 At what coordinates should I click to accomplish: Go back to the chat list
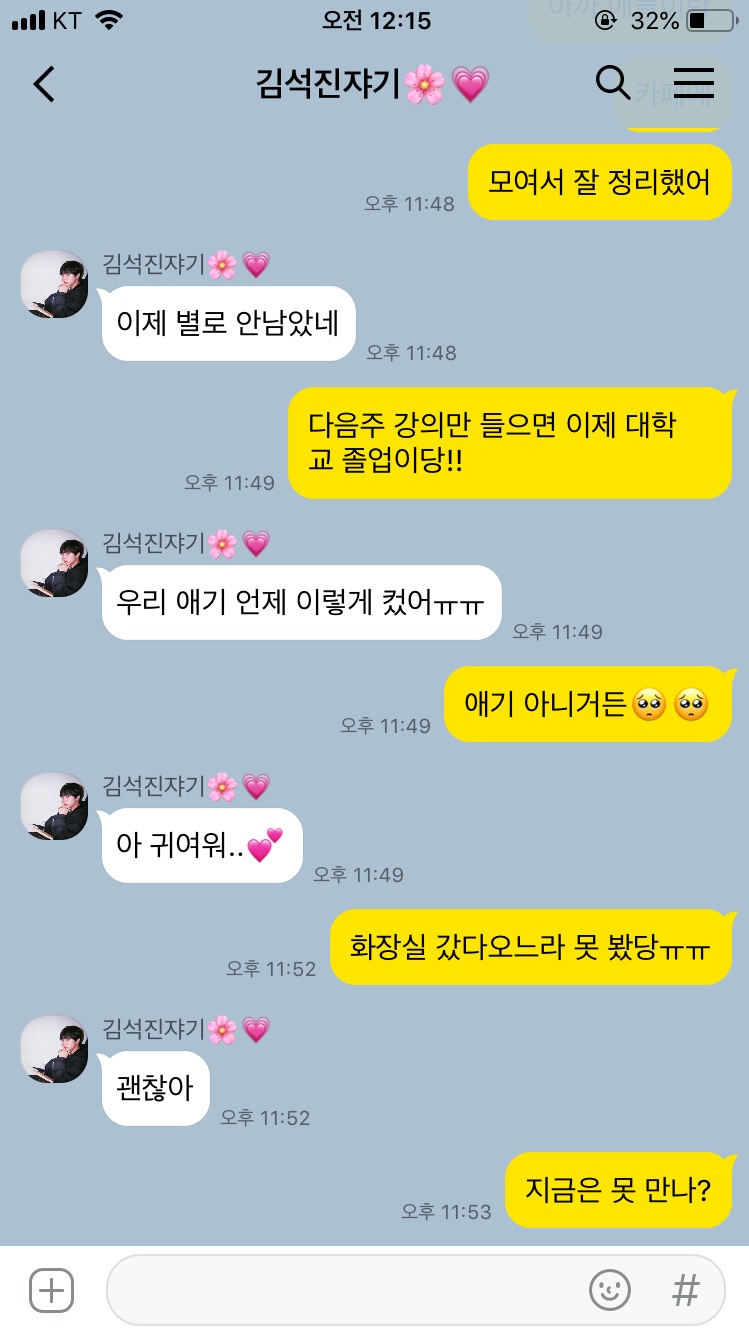[44, 84]
